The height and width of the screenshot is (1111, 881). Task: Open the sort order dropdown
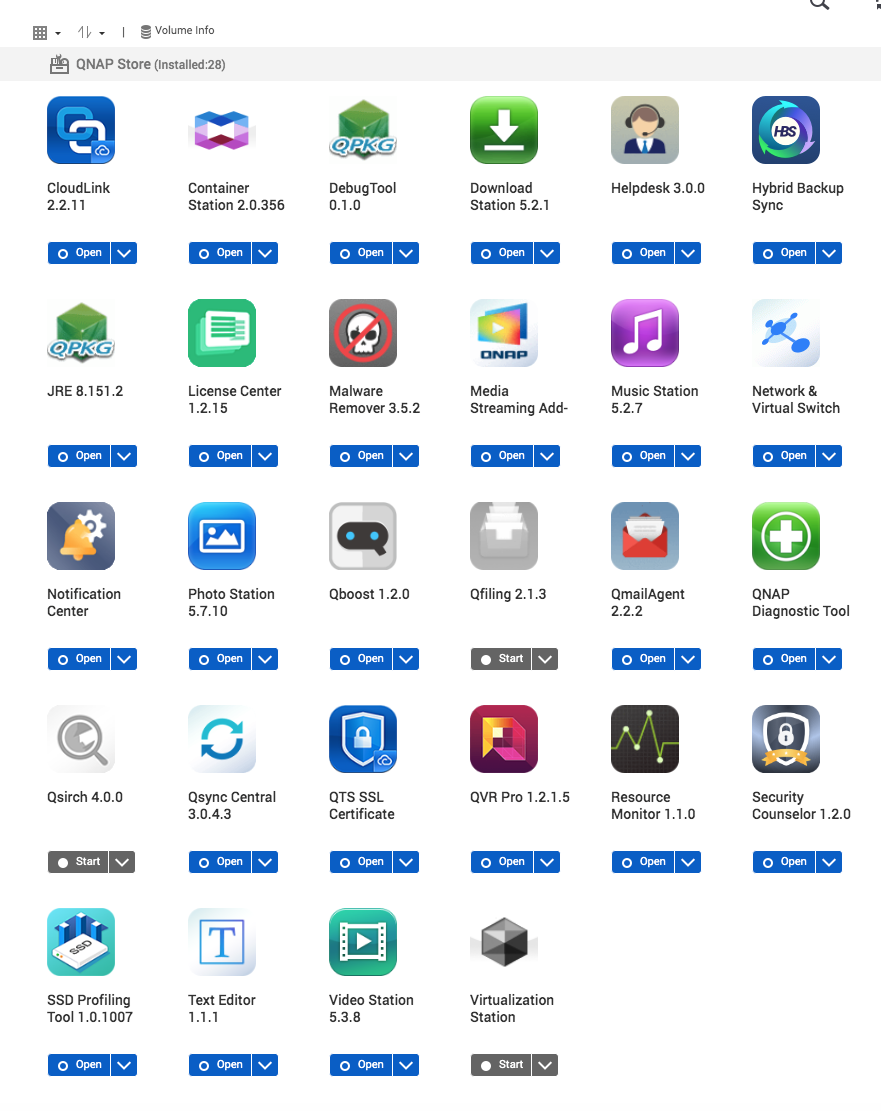tap(91, 33)
